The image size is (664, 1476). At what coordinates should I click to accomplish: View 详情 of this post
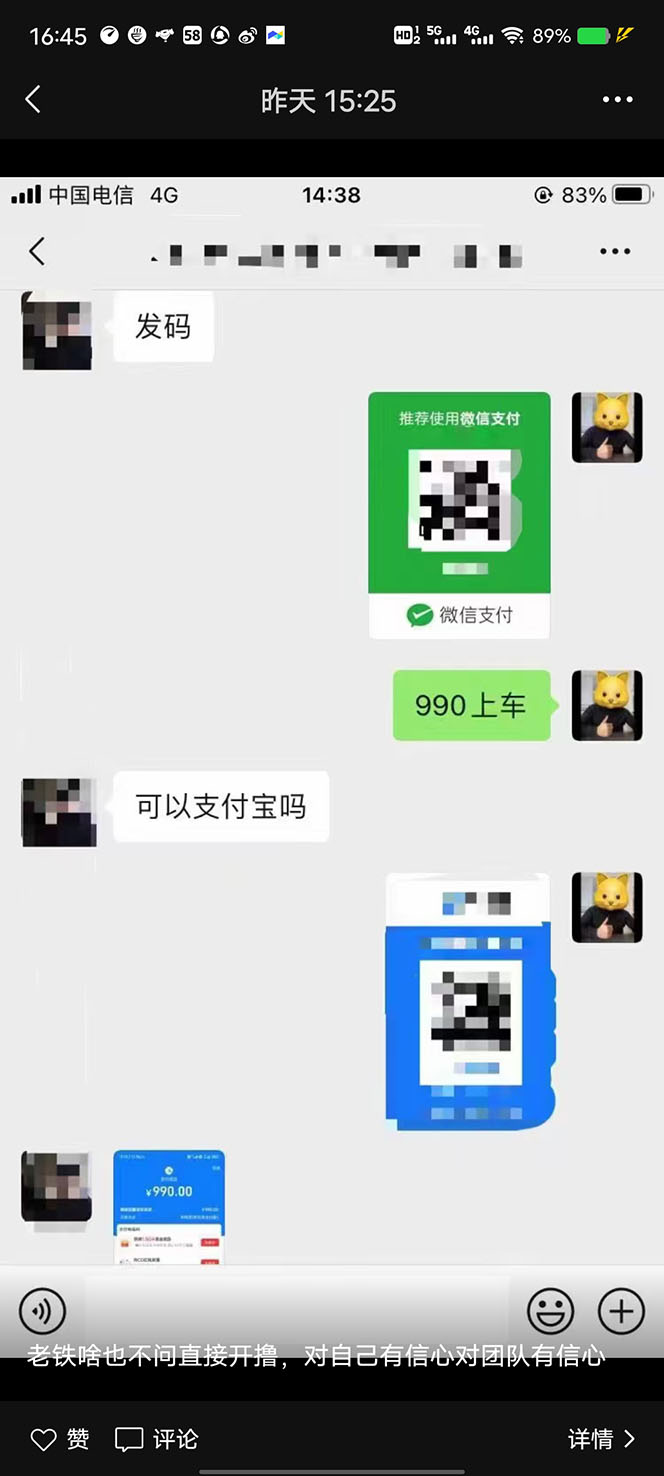tap(601, 1439)
